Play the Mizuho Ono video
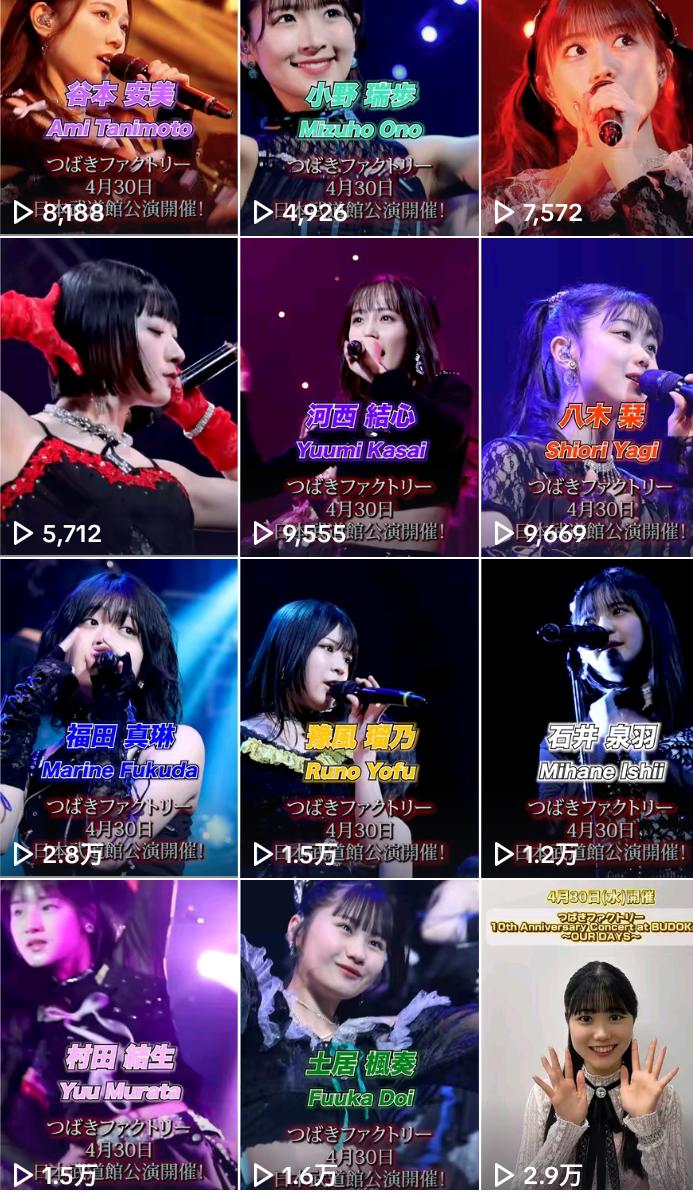Viewport: 693px width, 1195px height. [359, 117]
